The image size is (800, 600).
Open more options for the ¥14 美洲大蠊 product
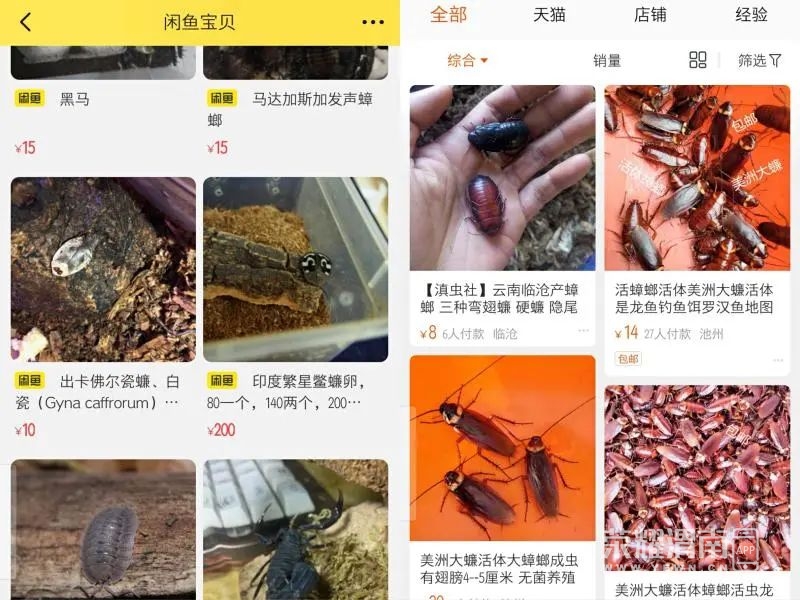tap(779, 332)
